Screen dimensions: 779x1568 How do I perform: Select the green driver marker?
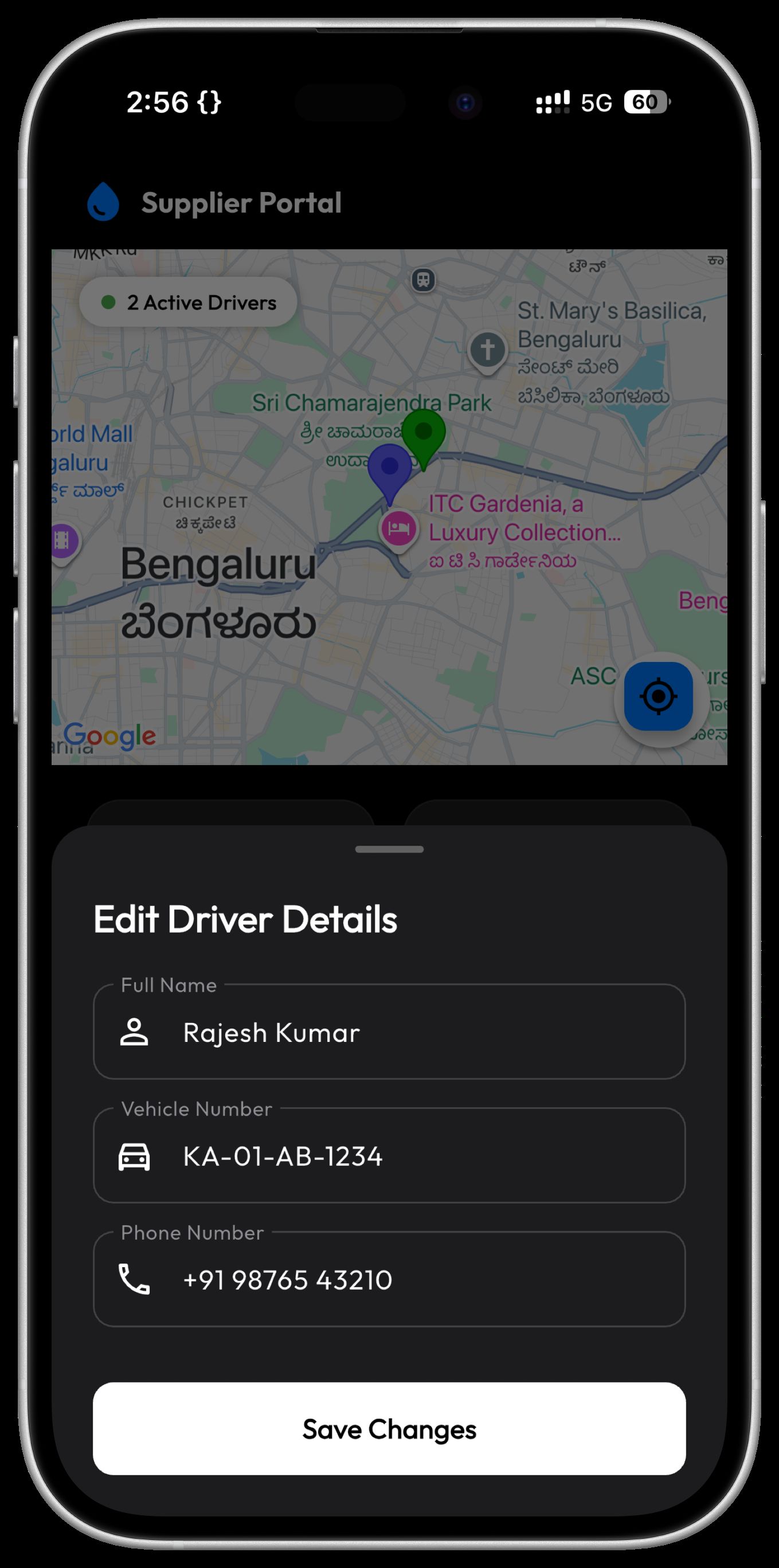pyautogui.click(x=424, y=434)
